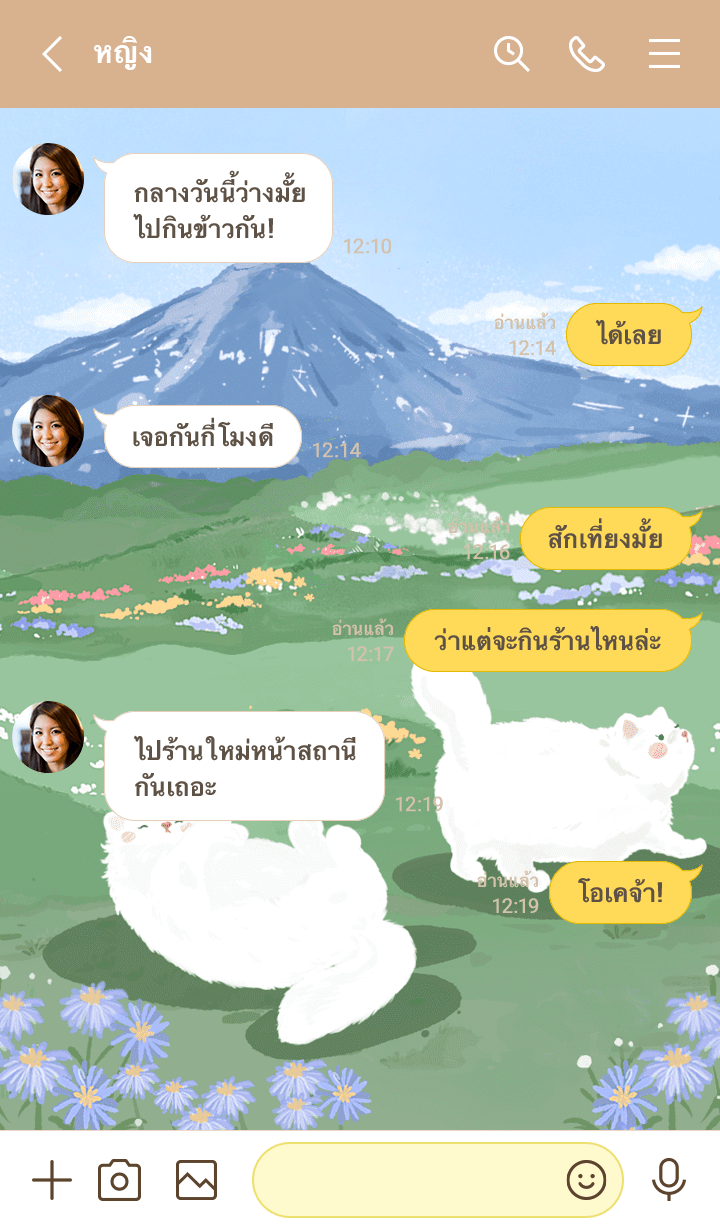Start a voice call with หญิง

[x=587, y=54]
